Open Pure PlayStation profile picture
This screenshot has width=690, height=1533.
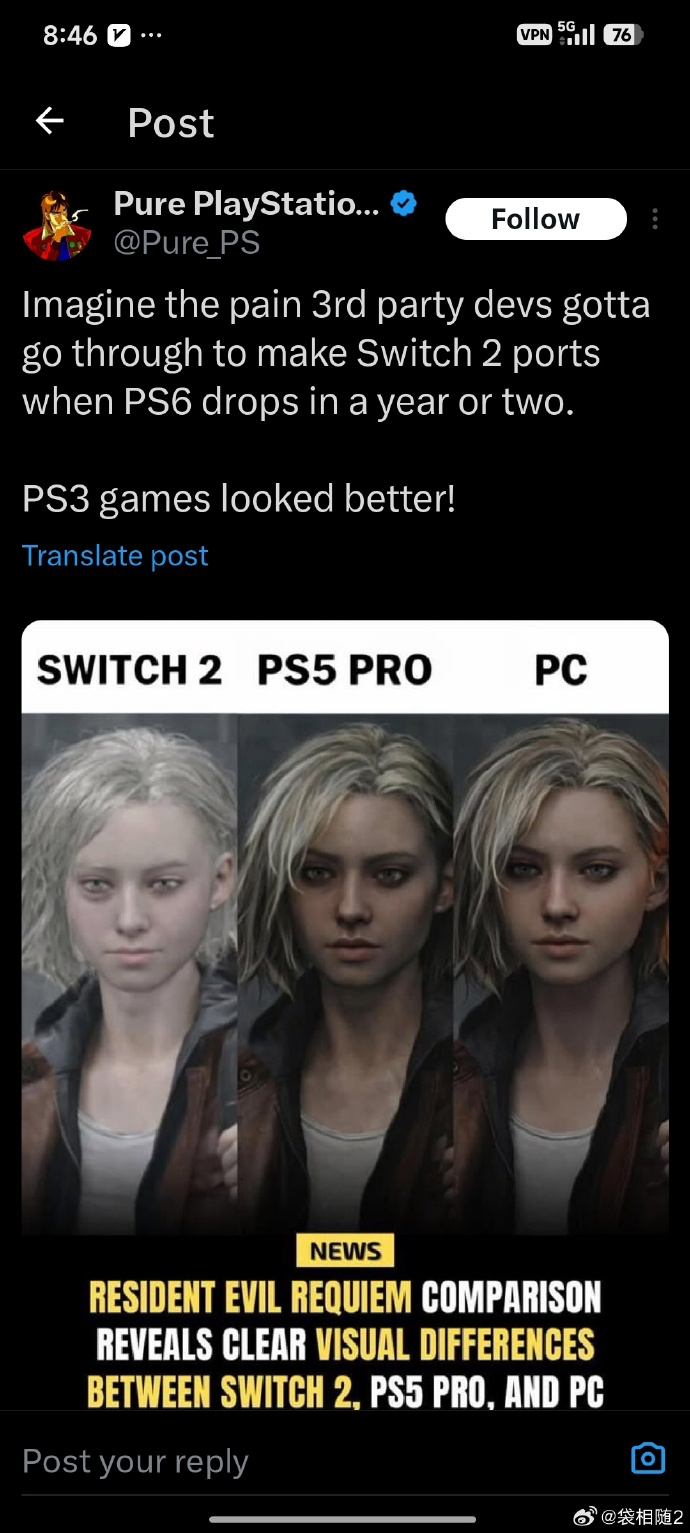(58, 224)
